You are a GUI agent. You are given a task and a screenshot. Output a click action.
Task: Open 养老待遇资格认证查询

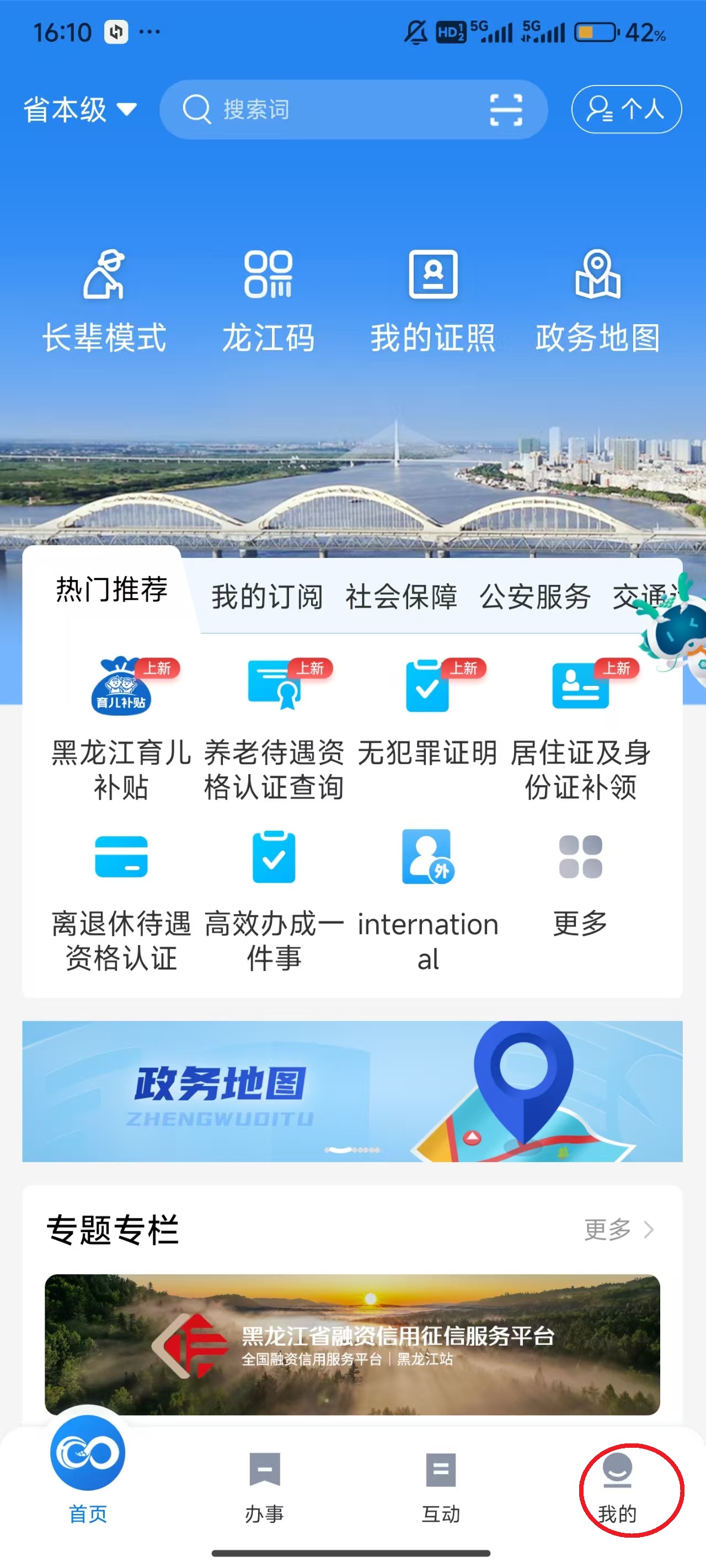pos(274,727)
